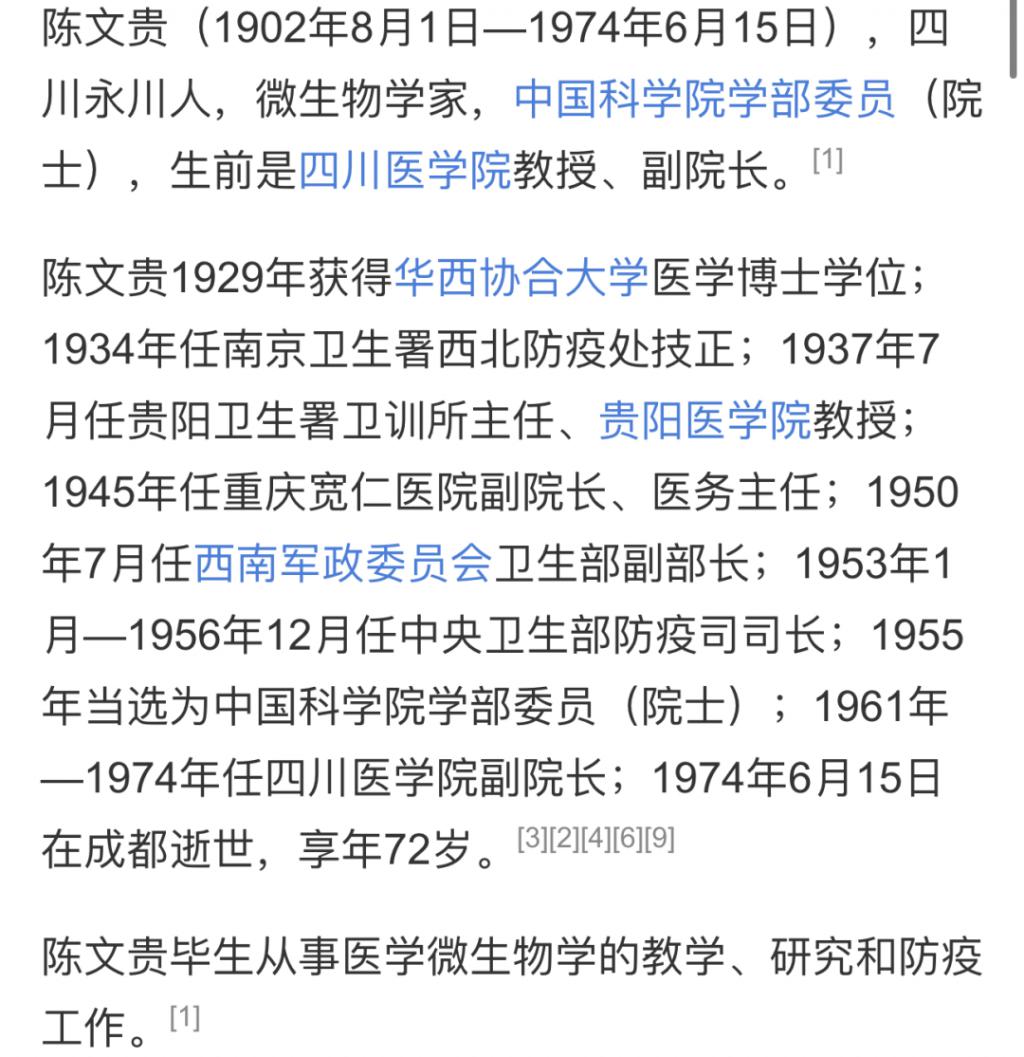Open citation [9] reference
The height and width of the screenshot is (1057, 1024).
660,840
